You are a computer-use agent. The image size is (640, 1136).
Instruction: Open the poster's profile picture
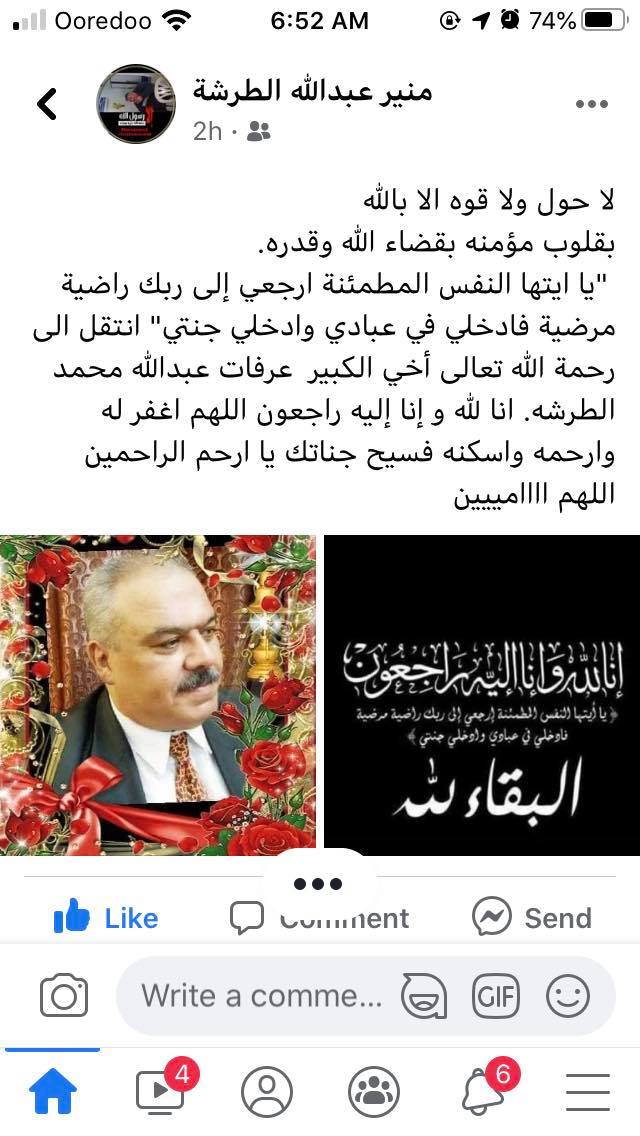click(x=136, y=104)
